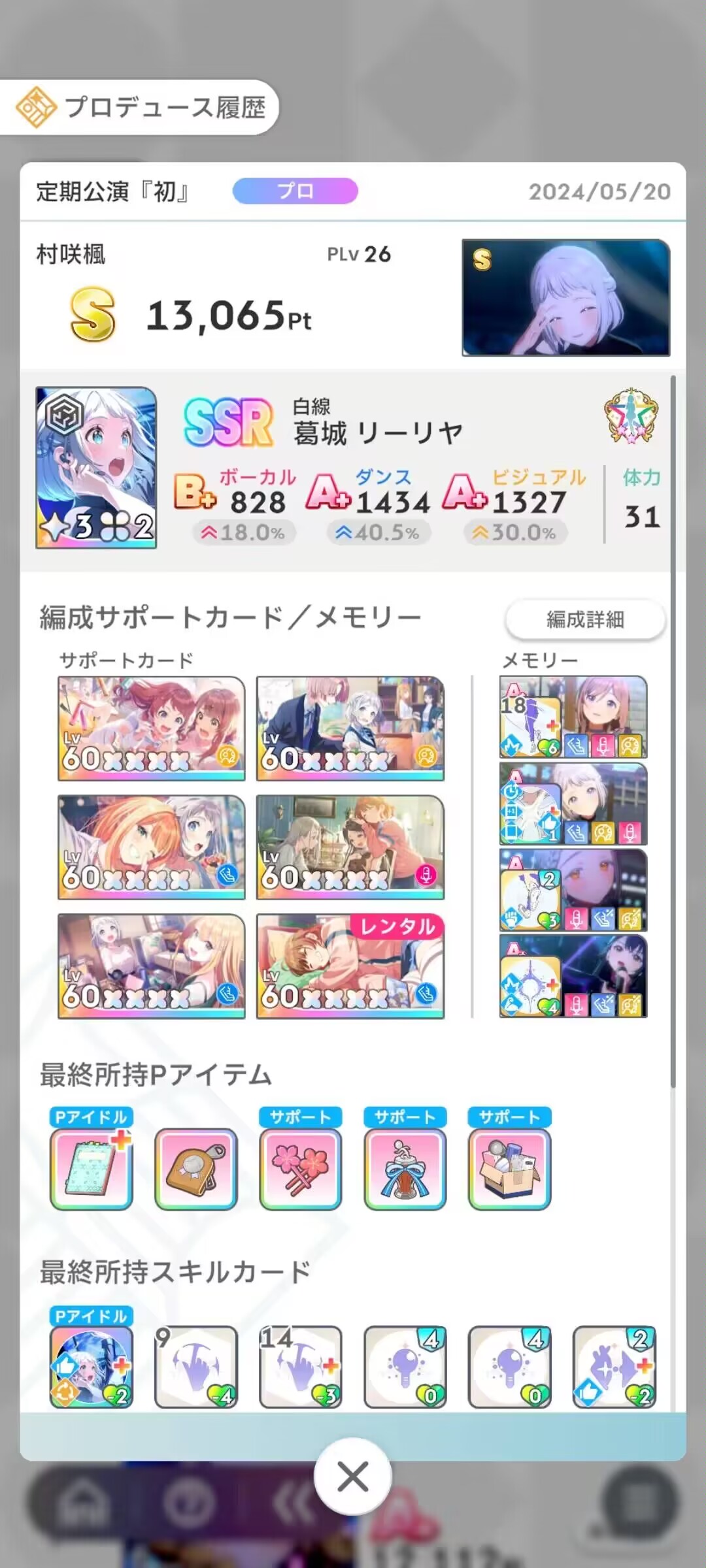Open the 葛城リーリヤ SSR idol card
Image resolution: width=706 pixels, height=1568 pixels.
[96, 468]
